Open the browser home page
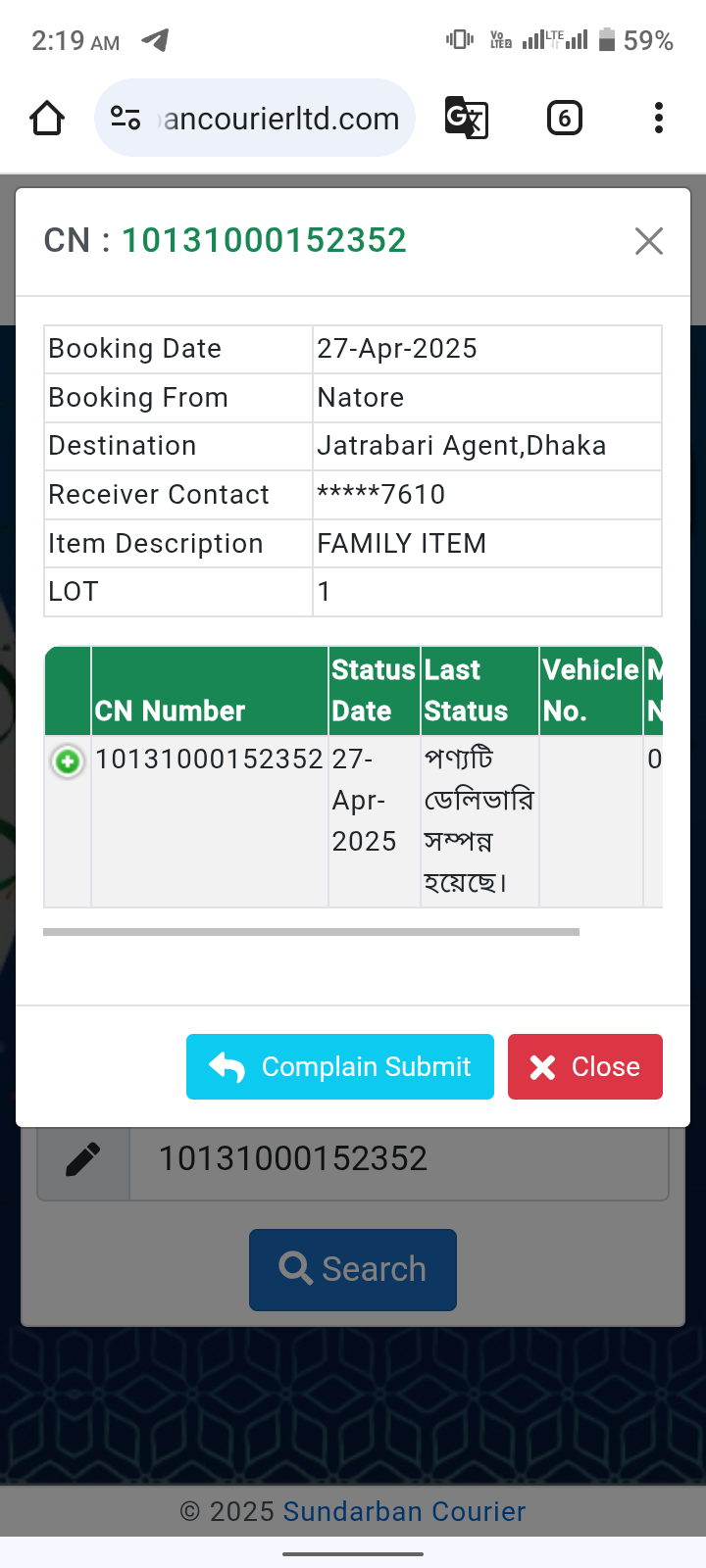This screenshot has width=706, height=1568. coord(47,119)
